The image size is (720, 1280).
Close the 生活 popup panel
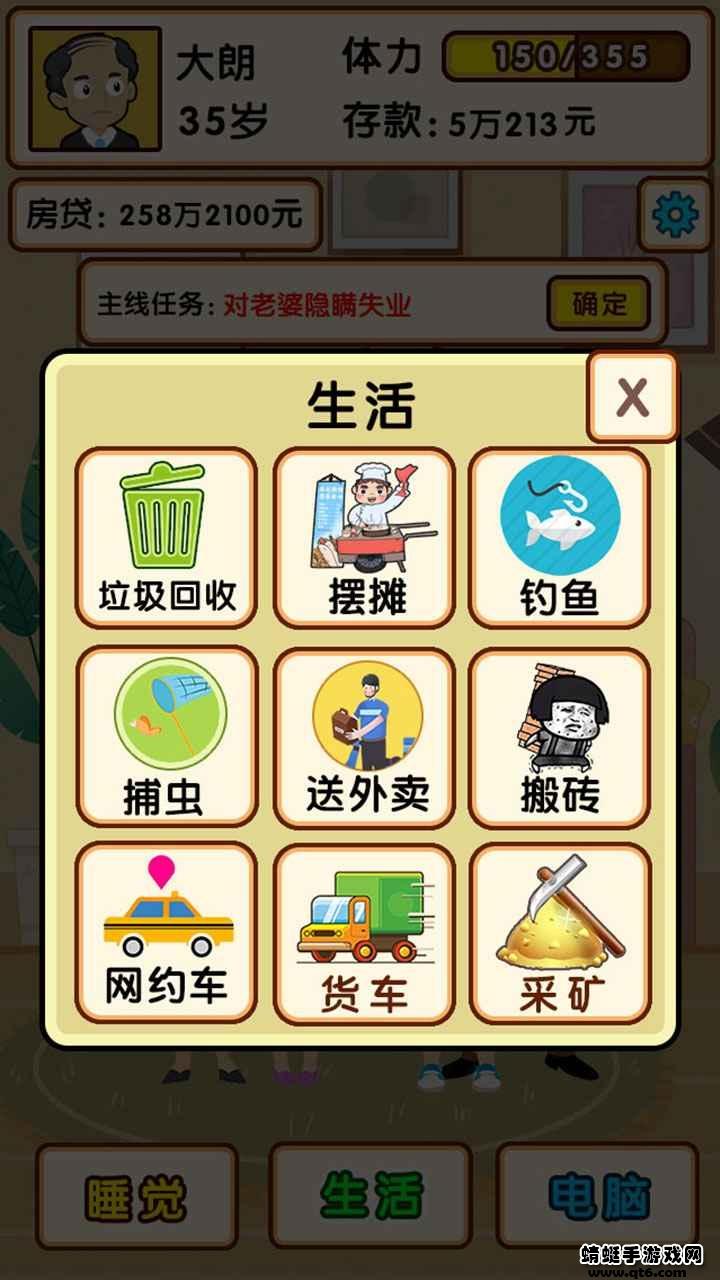[x=632, y=397]
